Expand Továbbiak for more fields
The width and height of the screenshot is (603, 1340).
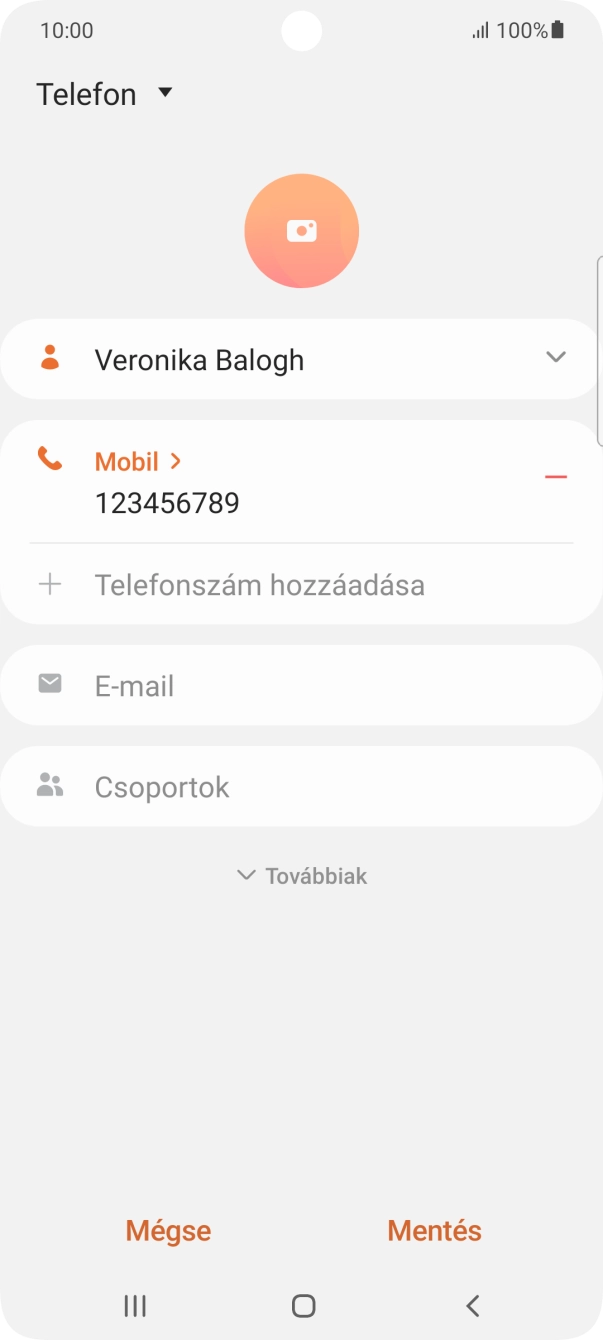[x=301, y=876]
